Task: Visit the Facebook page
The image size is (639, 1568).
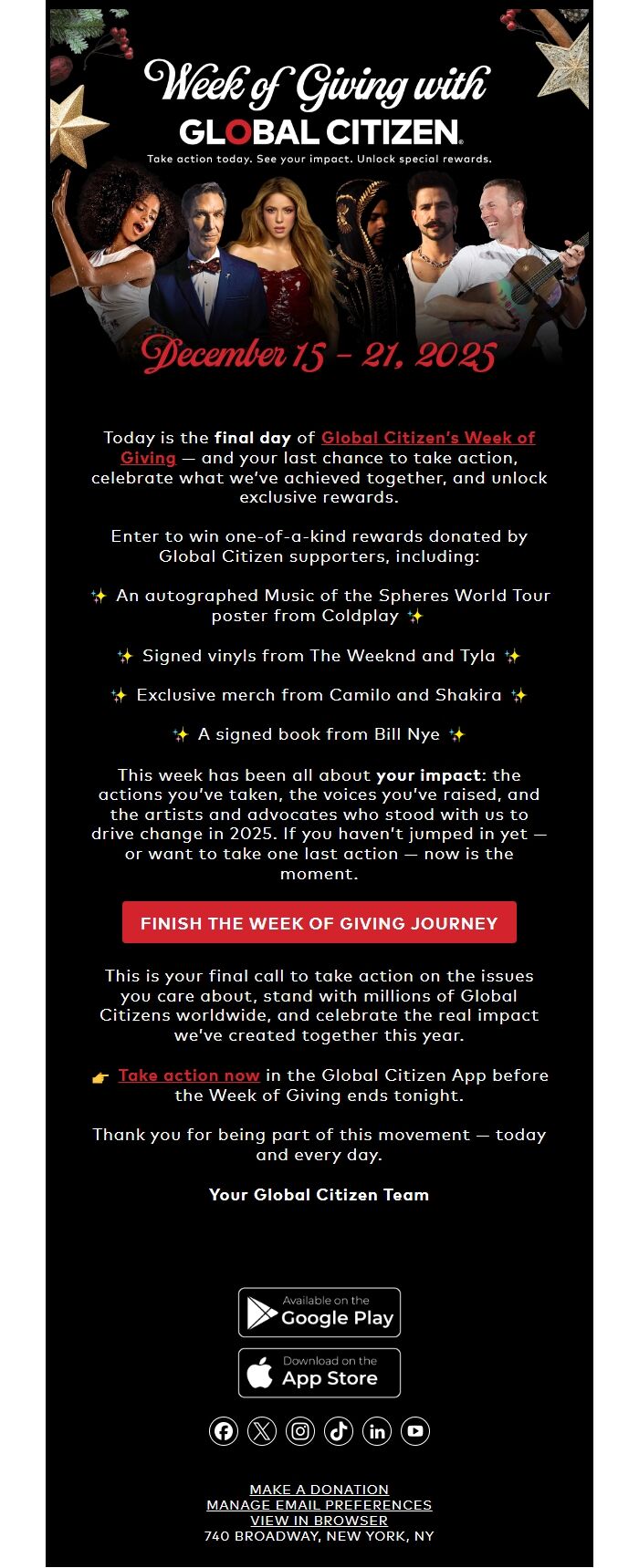Action: coord(224,1431)
